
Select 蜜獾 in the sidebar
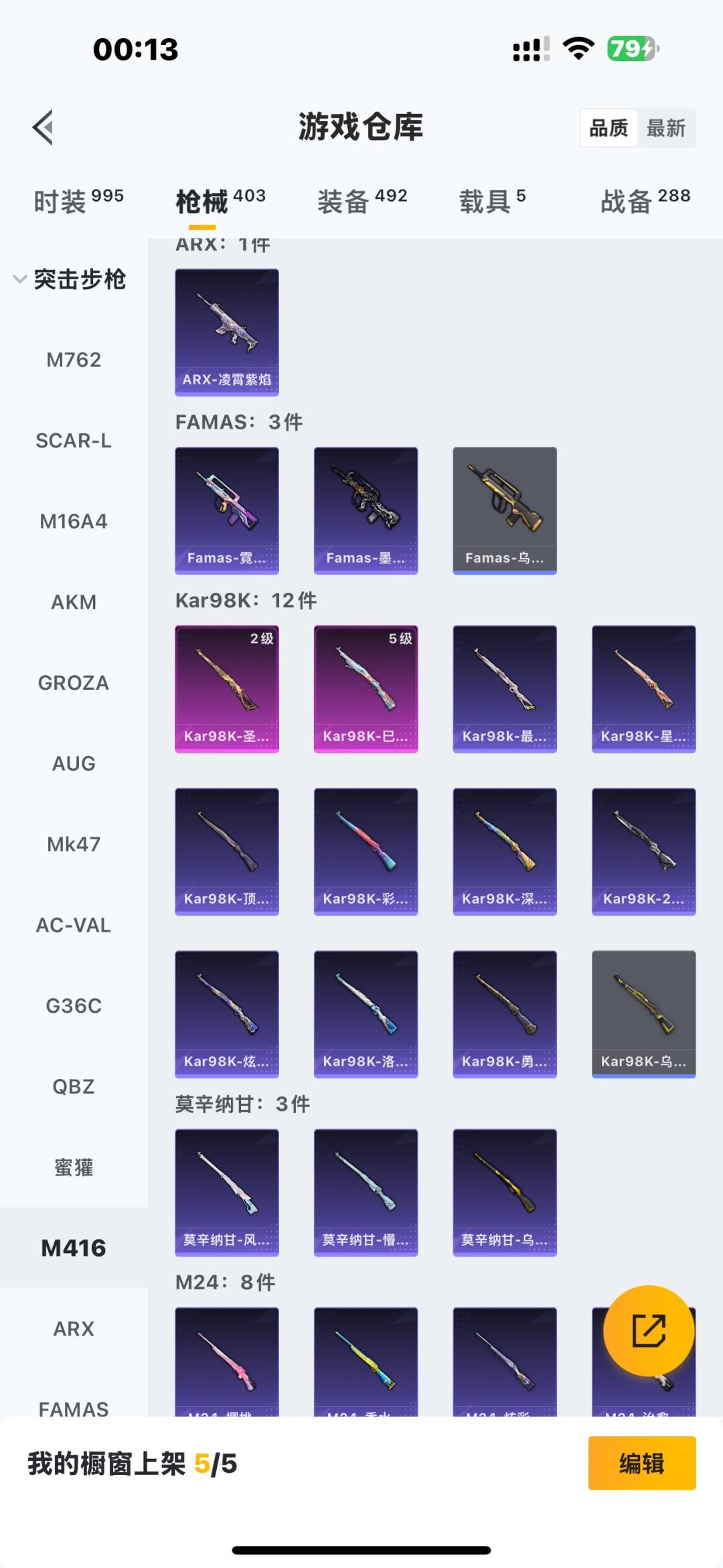click(x=74, y=1167)
